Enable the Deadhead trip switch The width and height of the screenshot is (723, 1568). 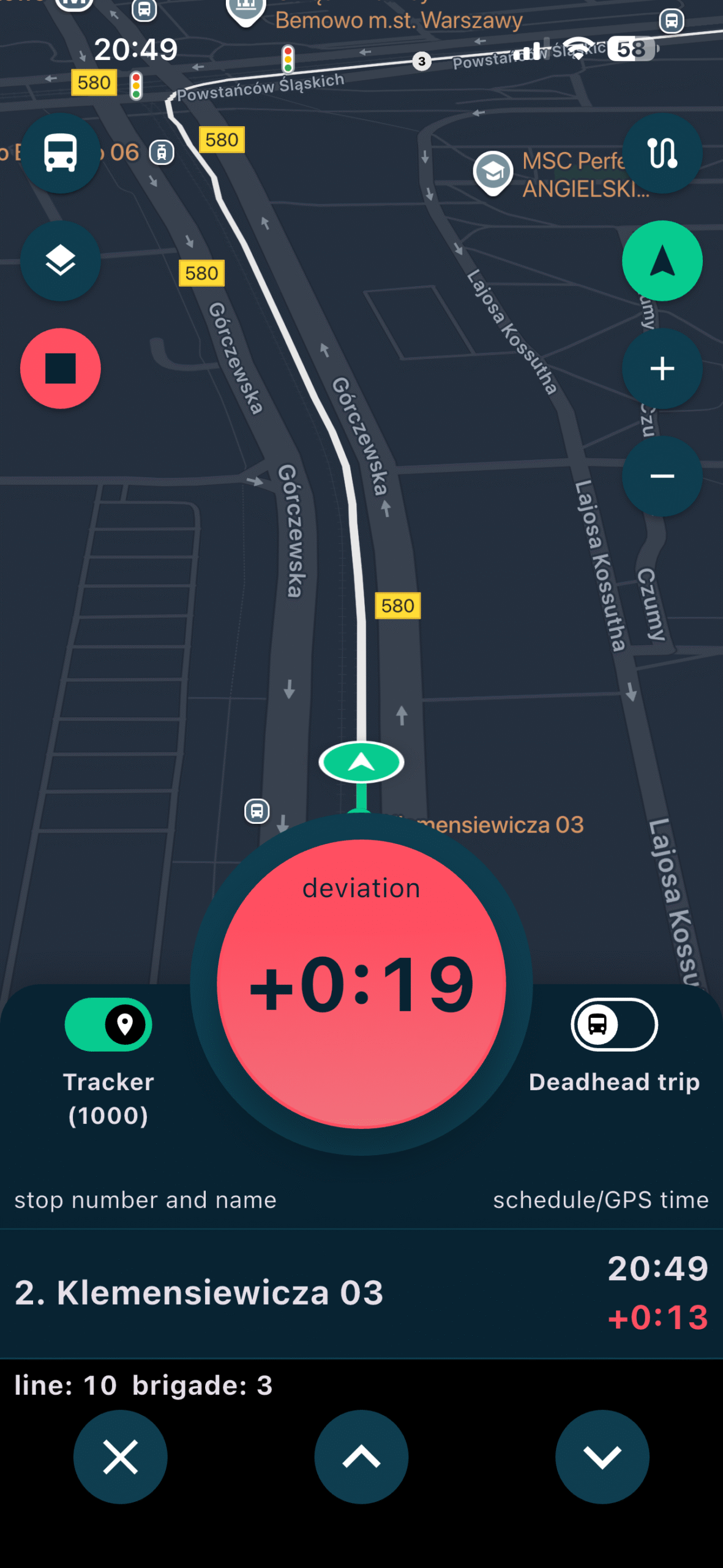tap(614, 1025)
